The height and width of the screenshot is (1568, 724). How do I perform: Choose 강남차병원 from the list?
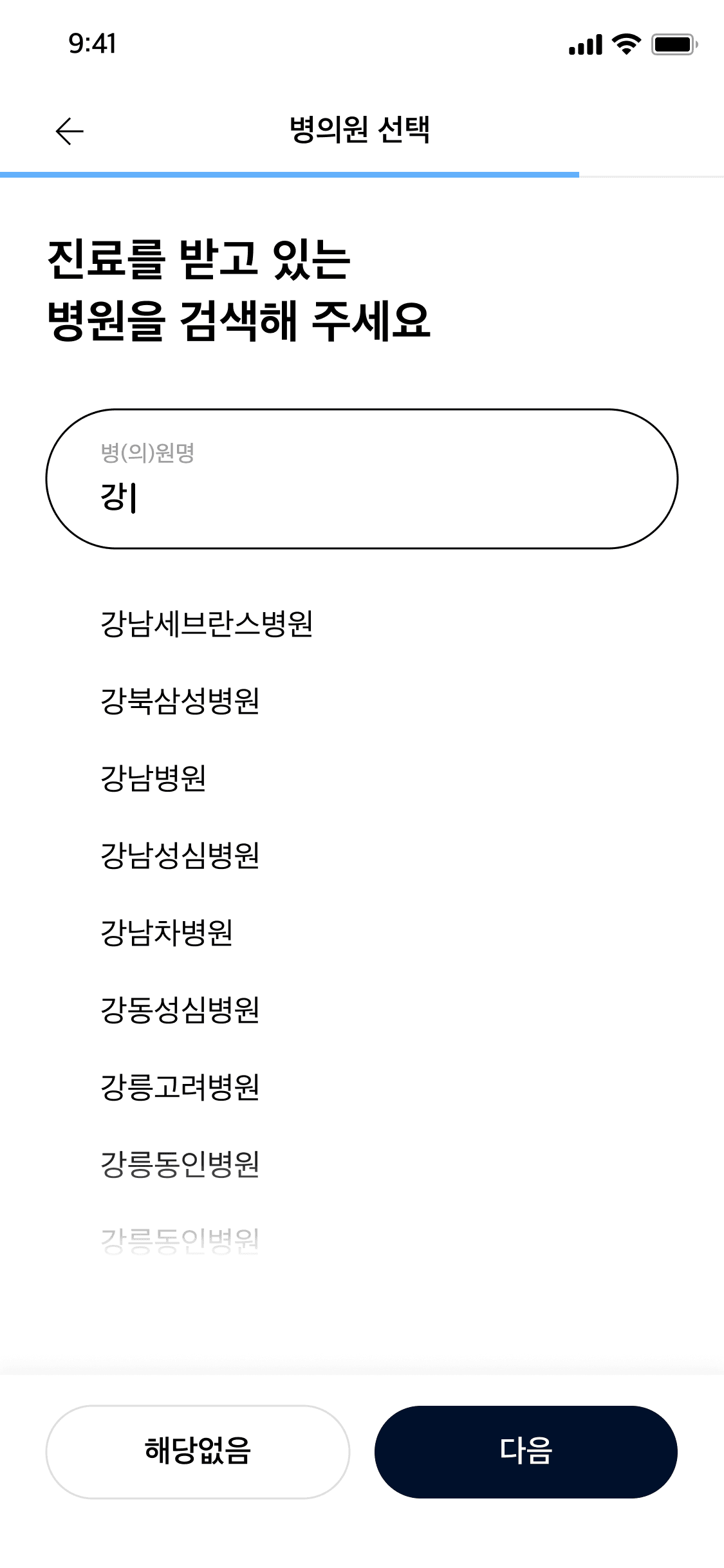[166, 933]
